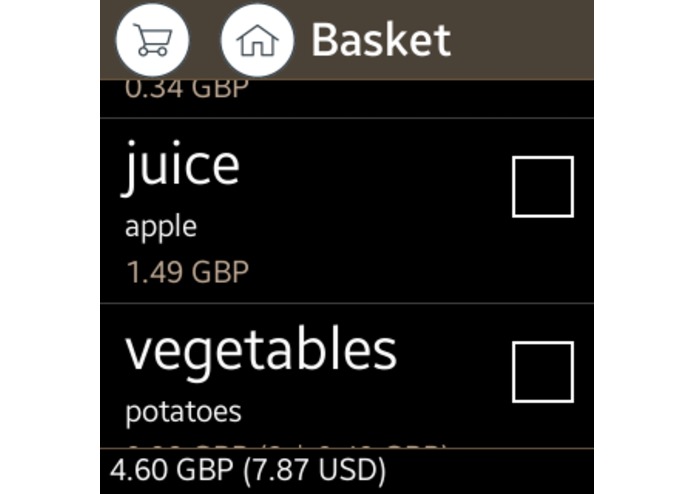The width and height of the screenshot is (695, 494).
Task: Go to the home screen icon
Action: [x=257, y=40]
